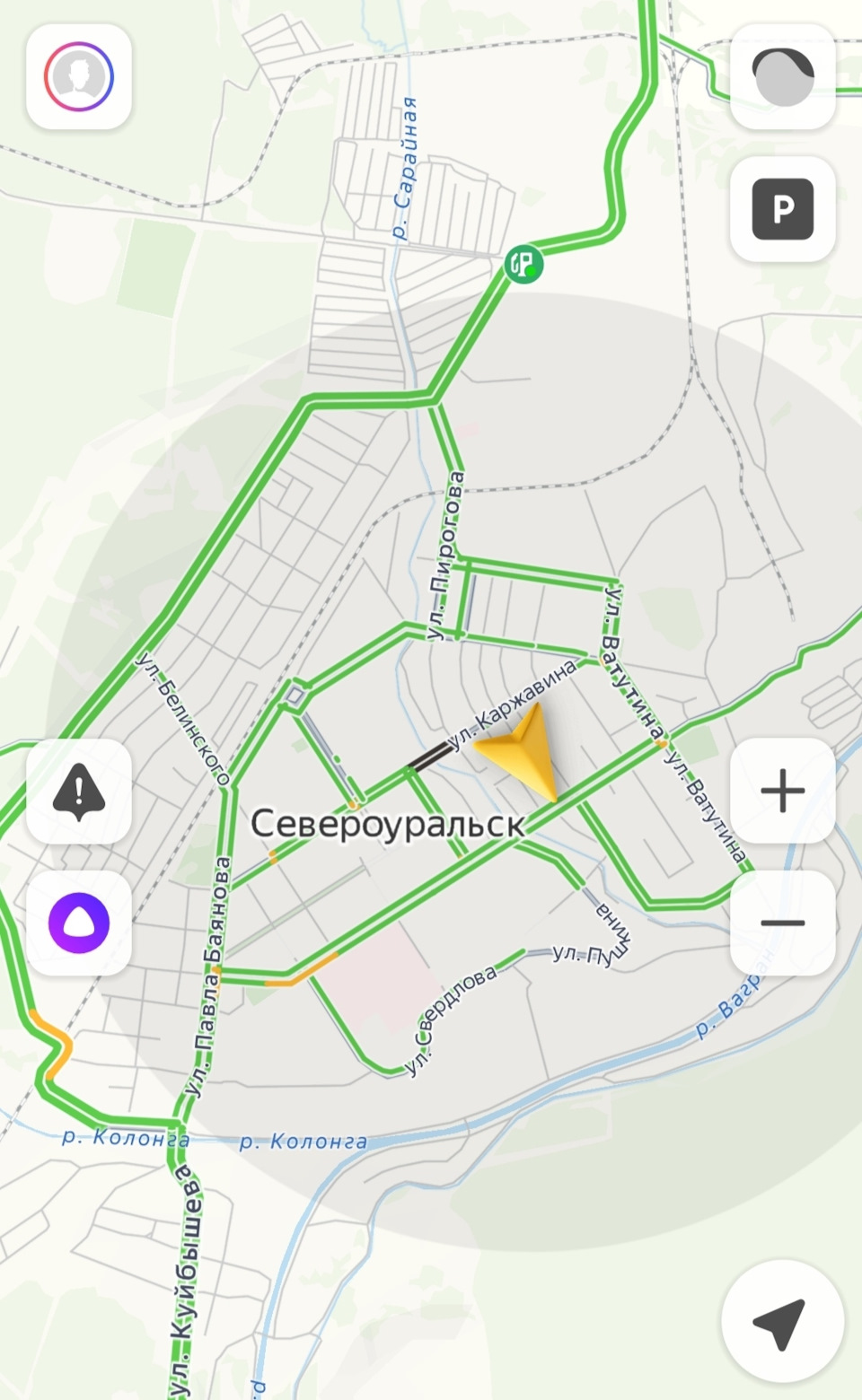Select the ул. Каржавина street label
This screenshot has width=862, height=1400.
pyautogui.click(x=512, y=707)
